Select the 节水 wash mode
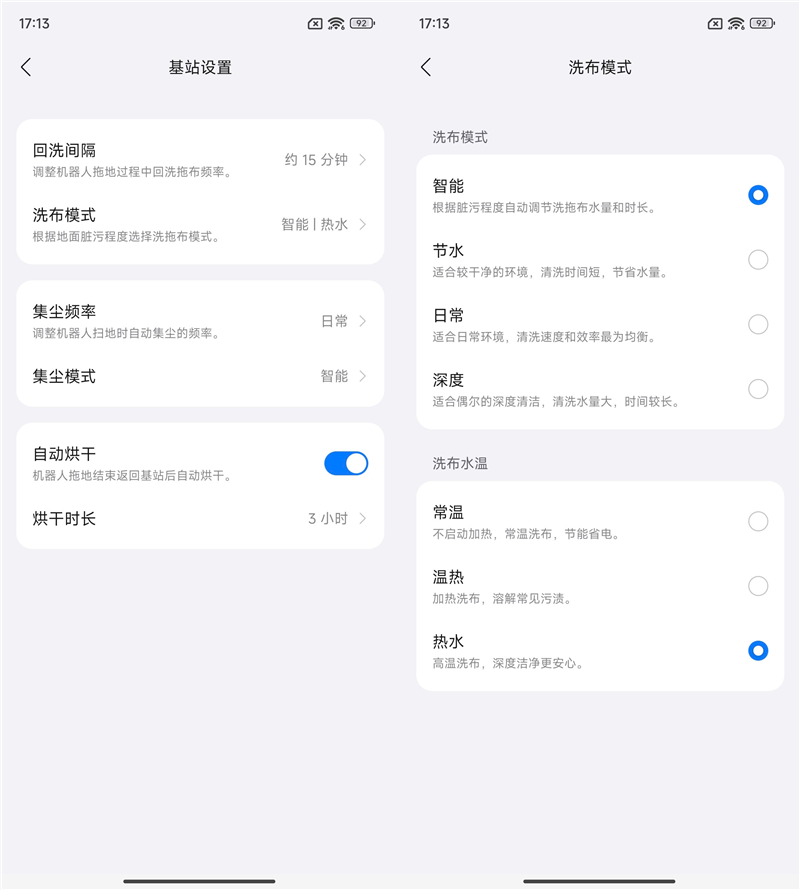 pyautogui.click(x=758, y=260)
